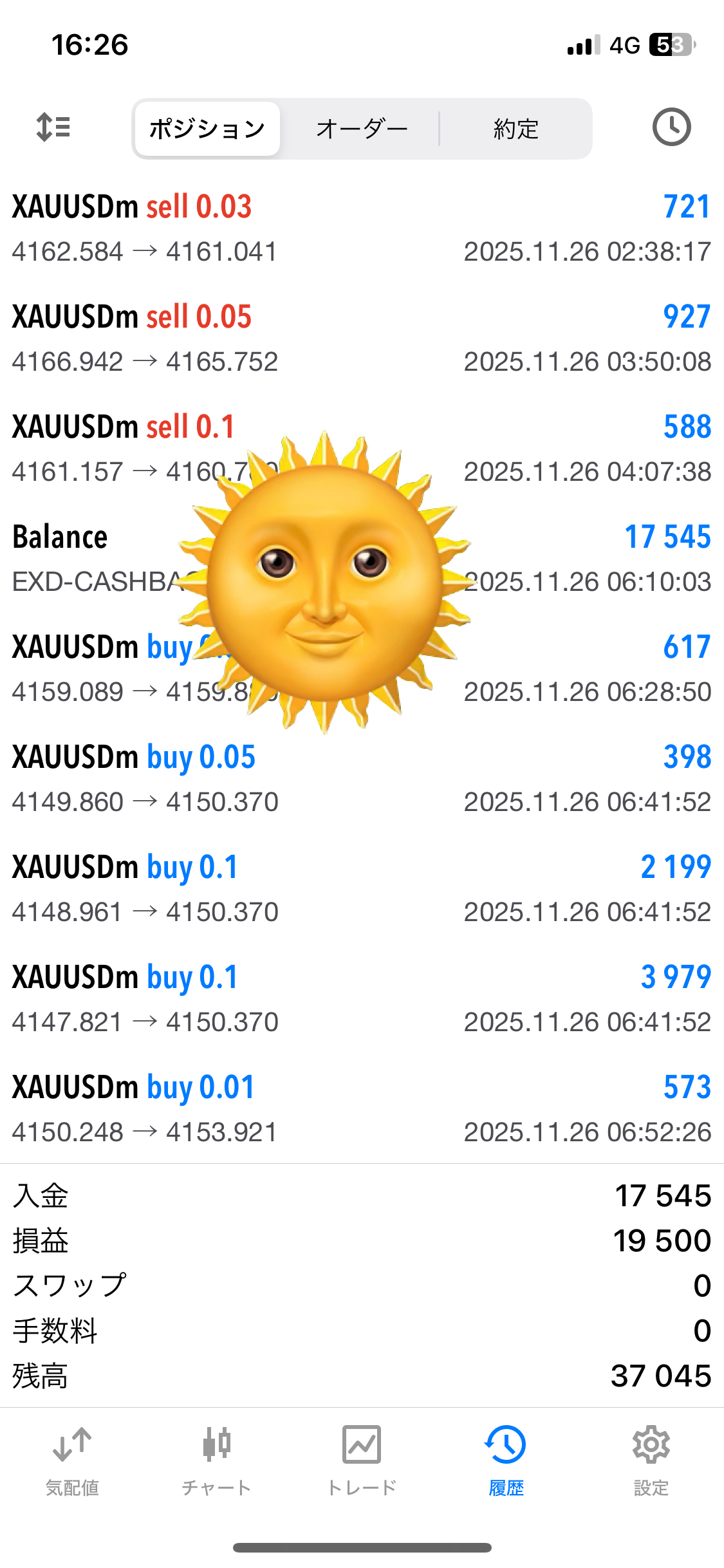This screenshot has width=724, height=1568.
Task: Expand the XAUUSDm sell 0.03 position
Action: pyautogui.click(x=360, y=229)
